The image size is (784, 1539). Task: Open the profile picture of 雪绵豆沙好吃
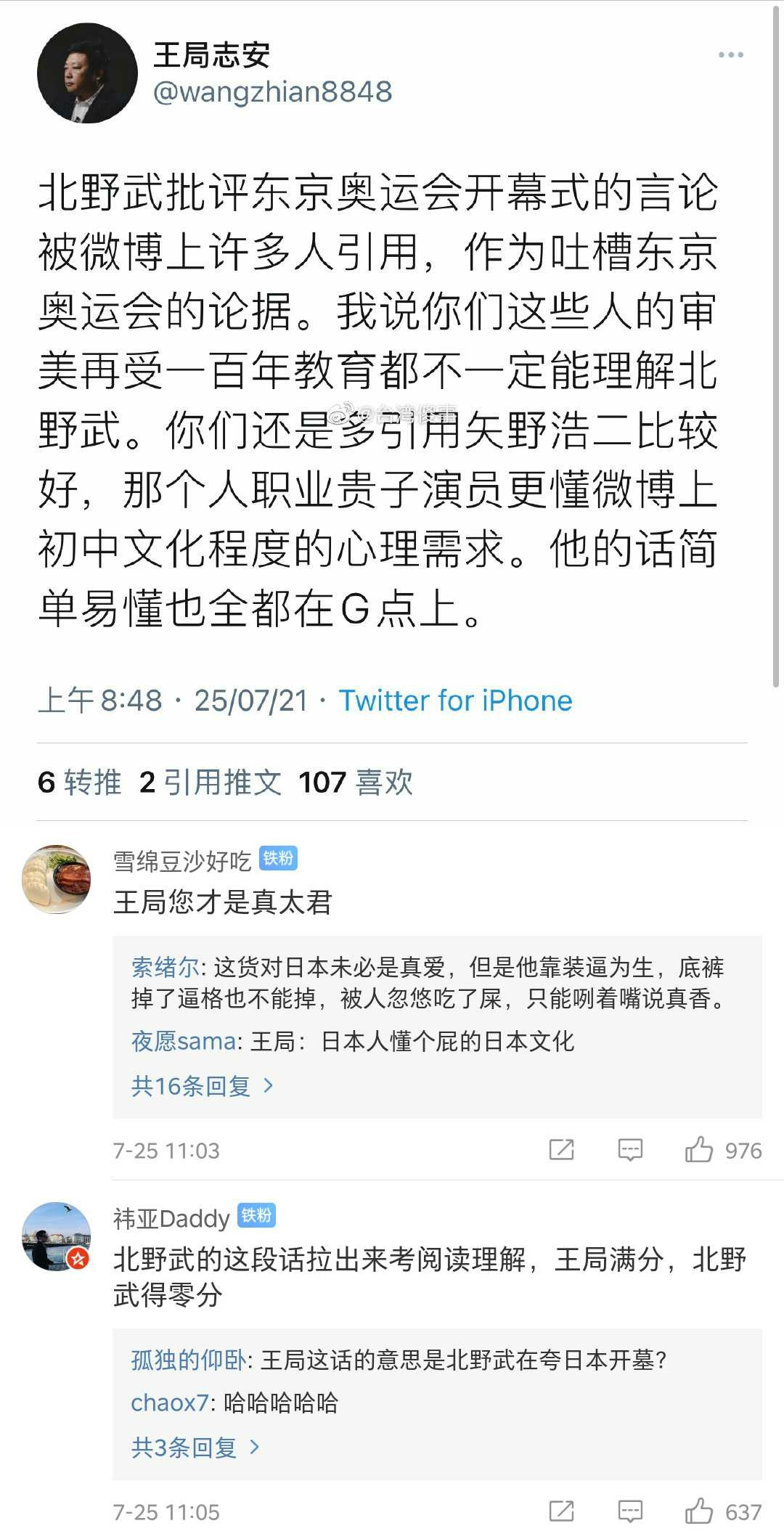(57, 879)
